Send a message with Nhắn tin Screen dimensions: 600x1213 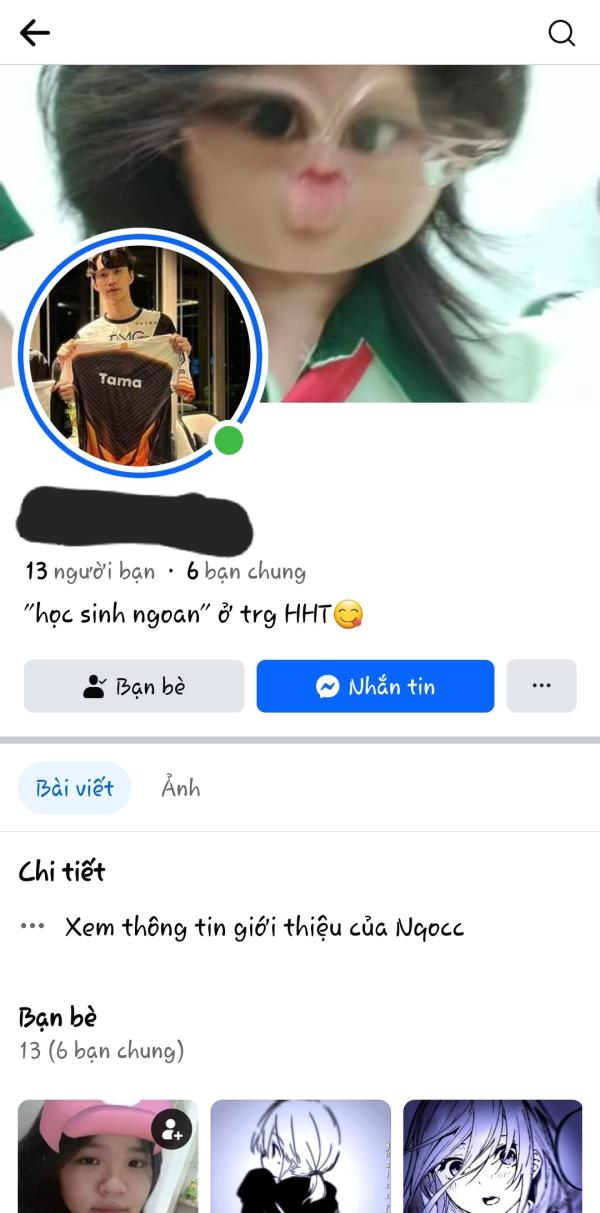pos(375,686)
